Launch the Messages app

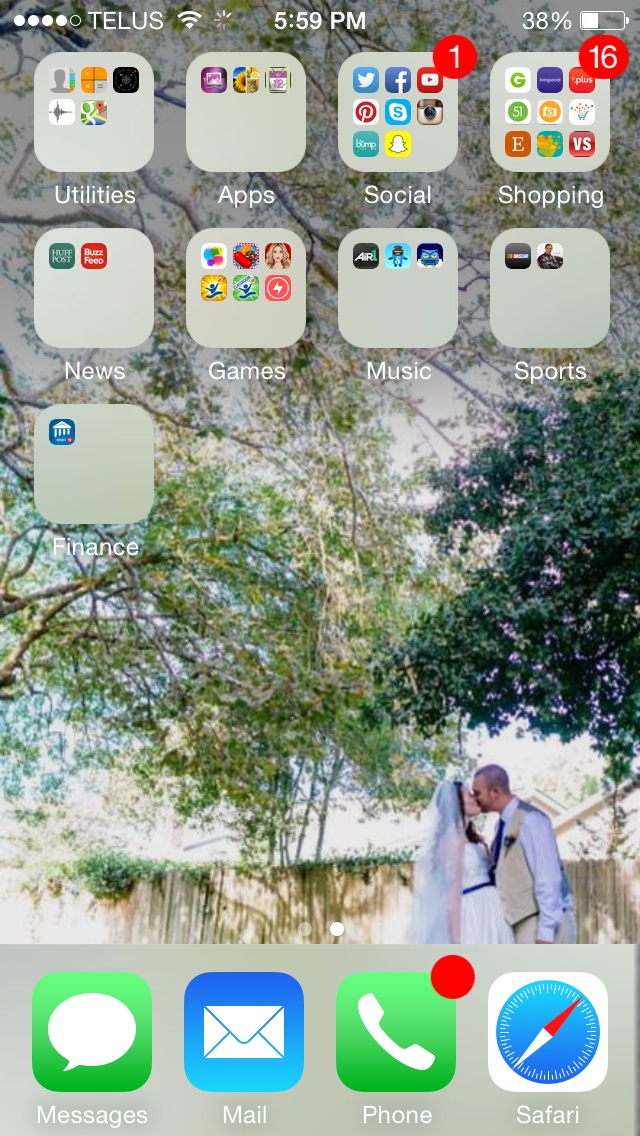(x=92, y=1032)
